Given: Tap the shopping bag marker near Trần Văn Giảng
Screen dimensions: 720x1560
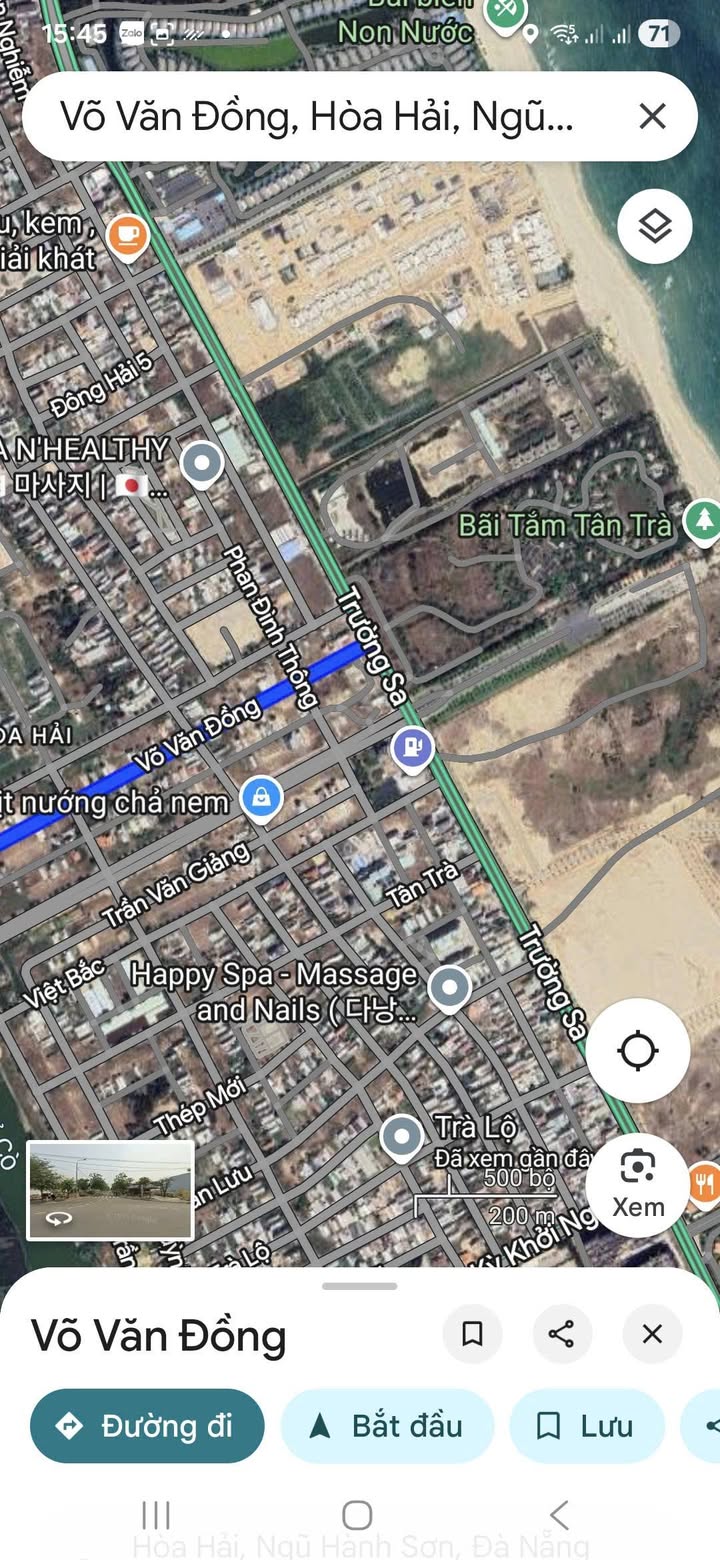Looking at the screenshot, I should pos(261,798).
